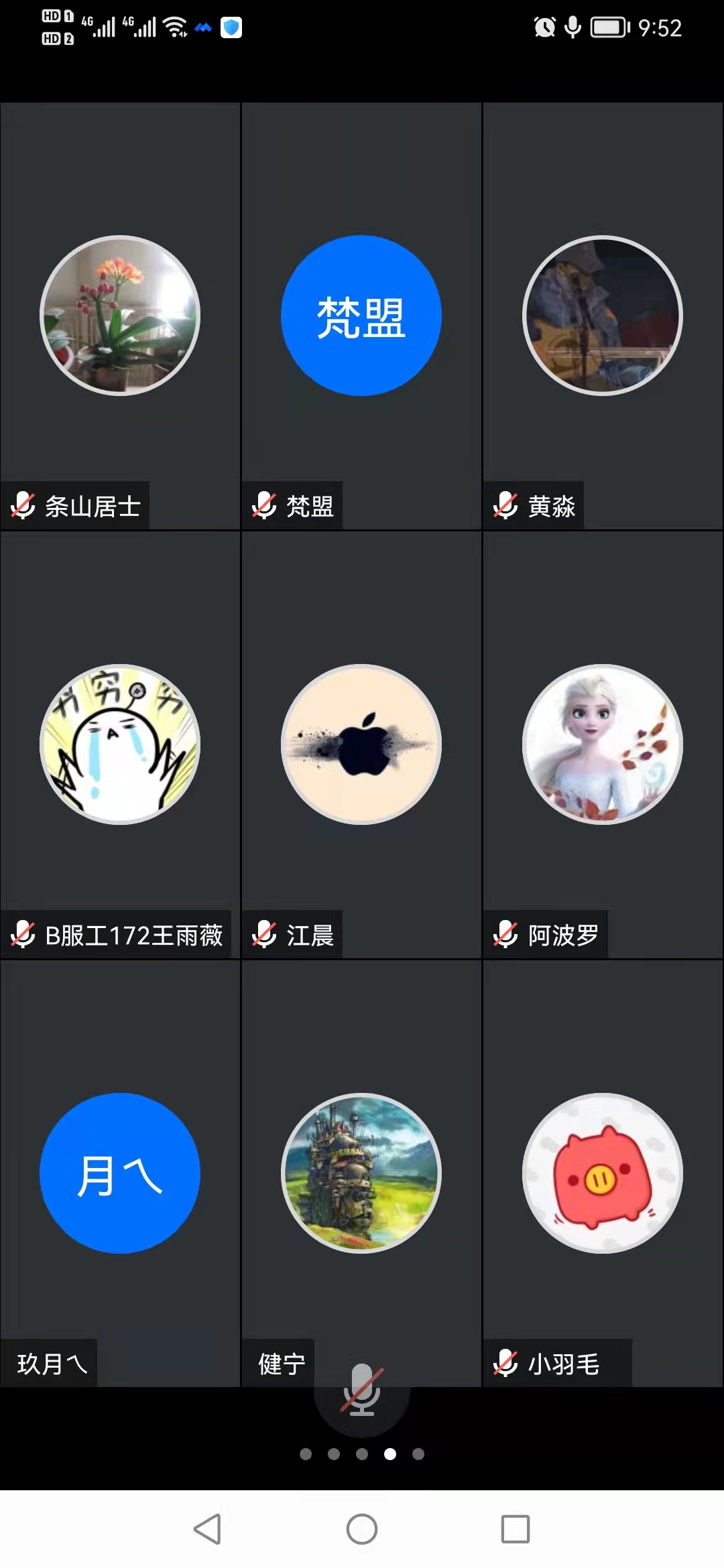Tap the muted microphone button to unmute

[361, 1390]
